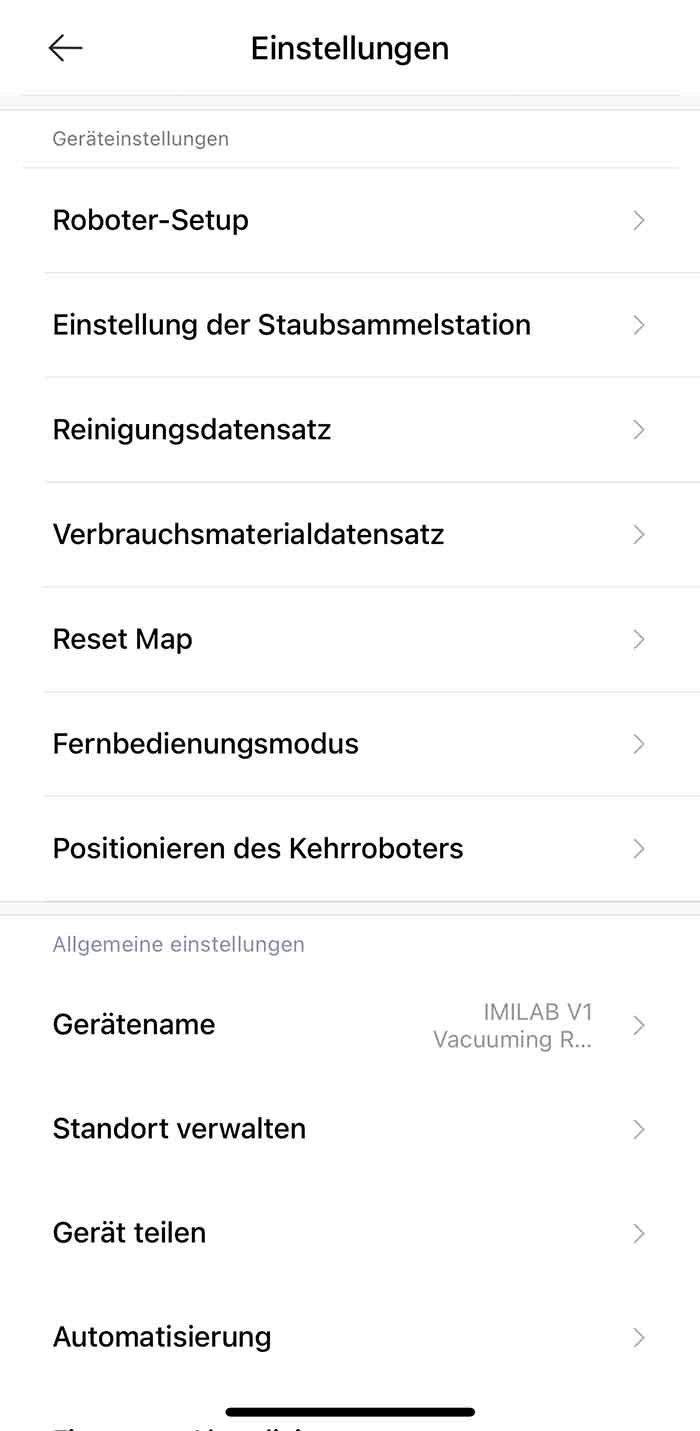Go back using the arrow icon
Image resolution: width=700 pixels, height=1431 pixels.
click(x=65, y=48)
